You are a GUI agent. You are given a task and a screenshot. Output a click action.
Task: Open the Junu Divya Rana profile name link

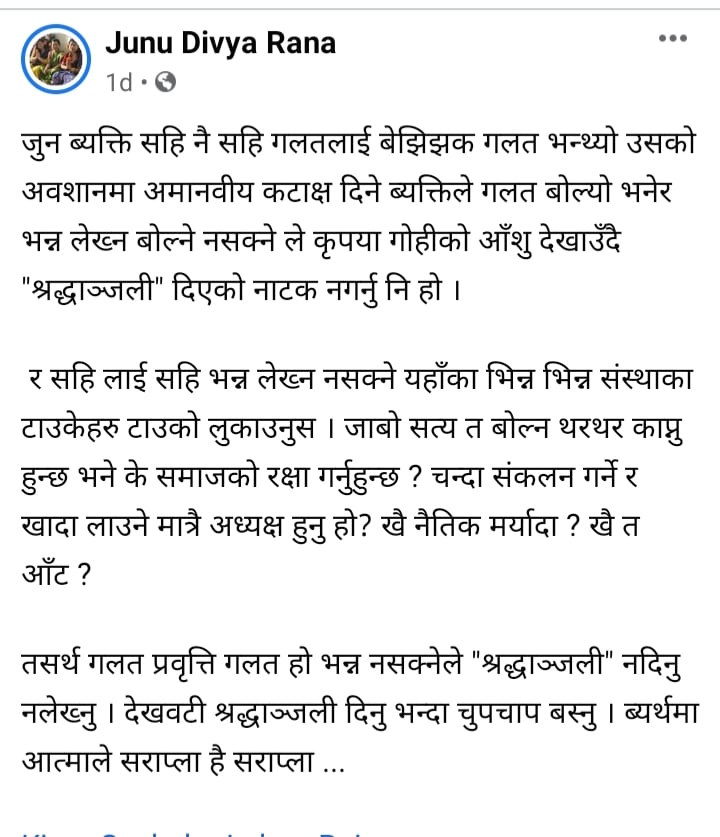[x=220, y=43]
